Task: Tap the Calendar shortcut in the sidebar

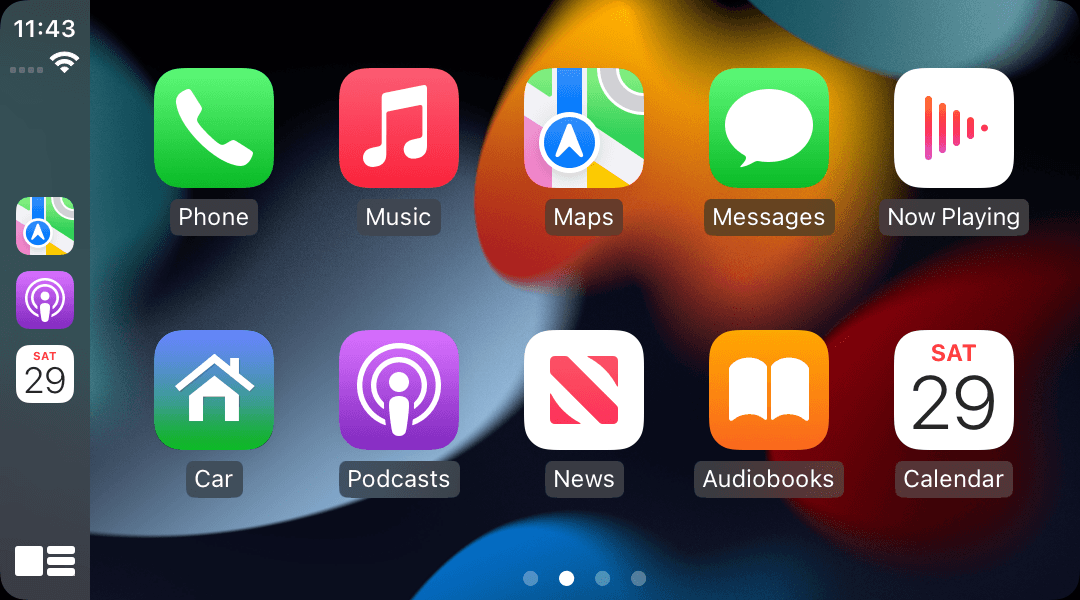Action: point(45,374)
